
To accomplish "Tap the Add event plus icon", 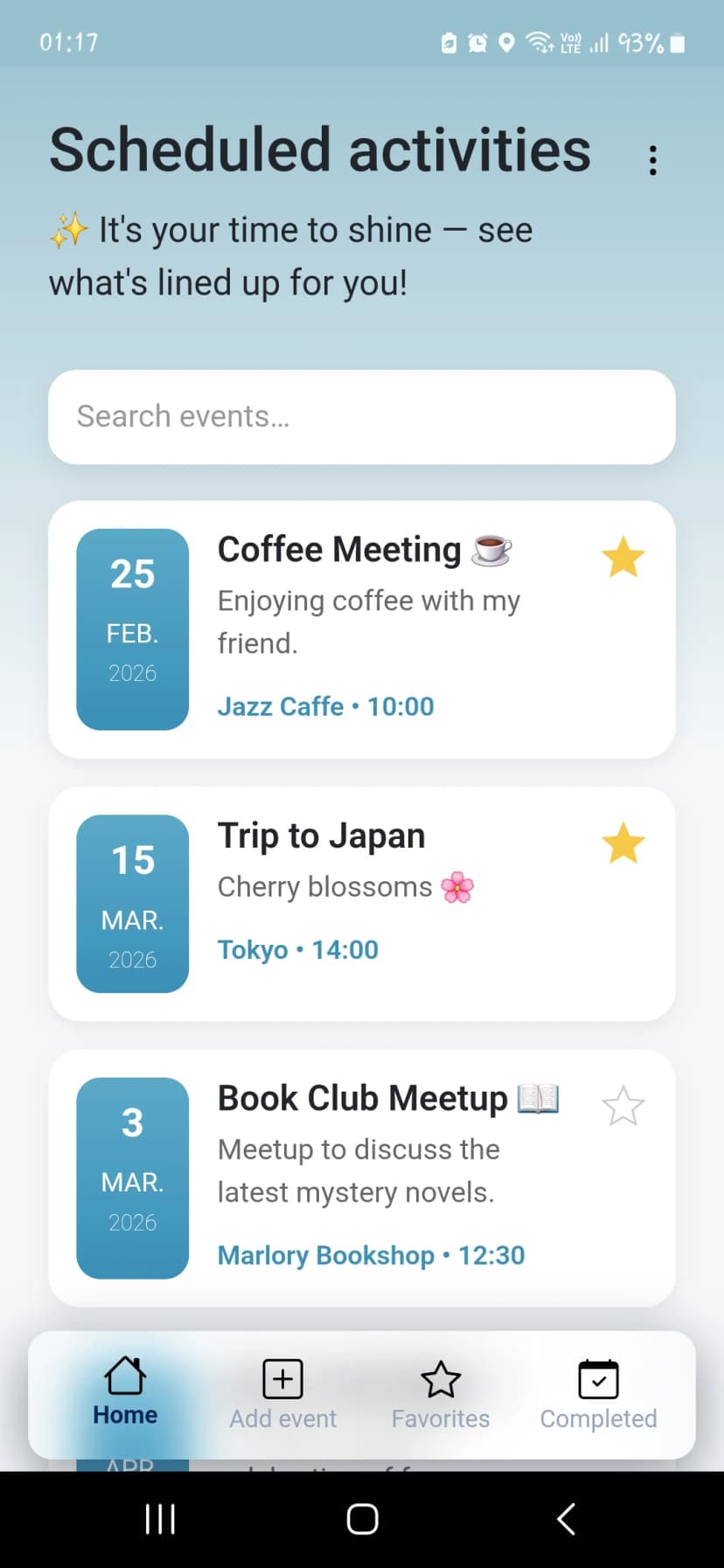I will point(282,1378).
